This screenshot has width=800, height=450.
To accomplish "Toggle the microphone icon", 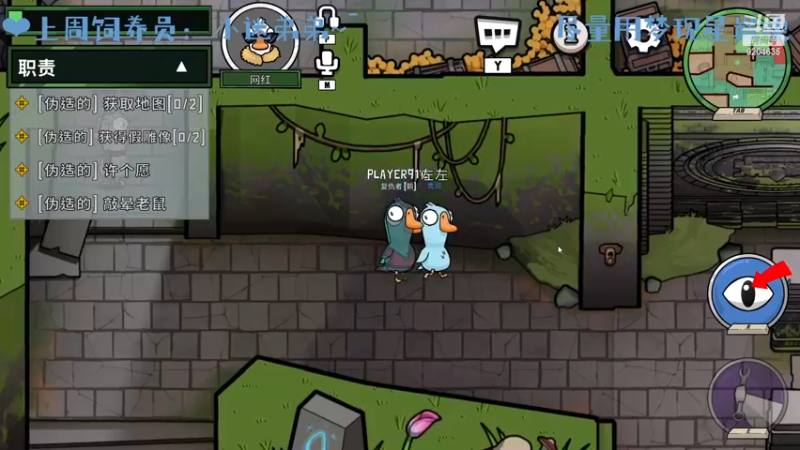I will pyautogui.click(x=326, y=63).
